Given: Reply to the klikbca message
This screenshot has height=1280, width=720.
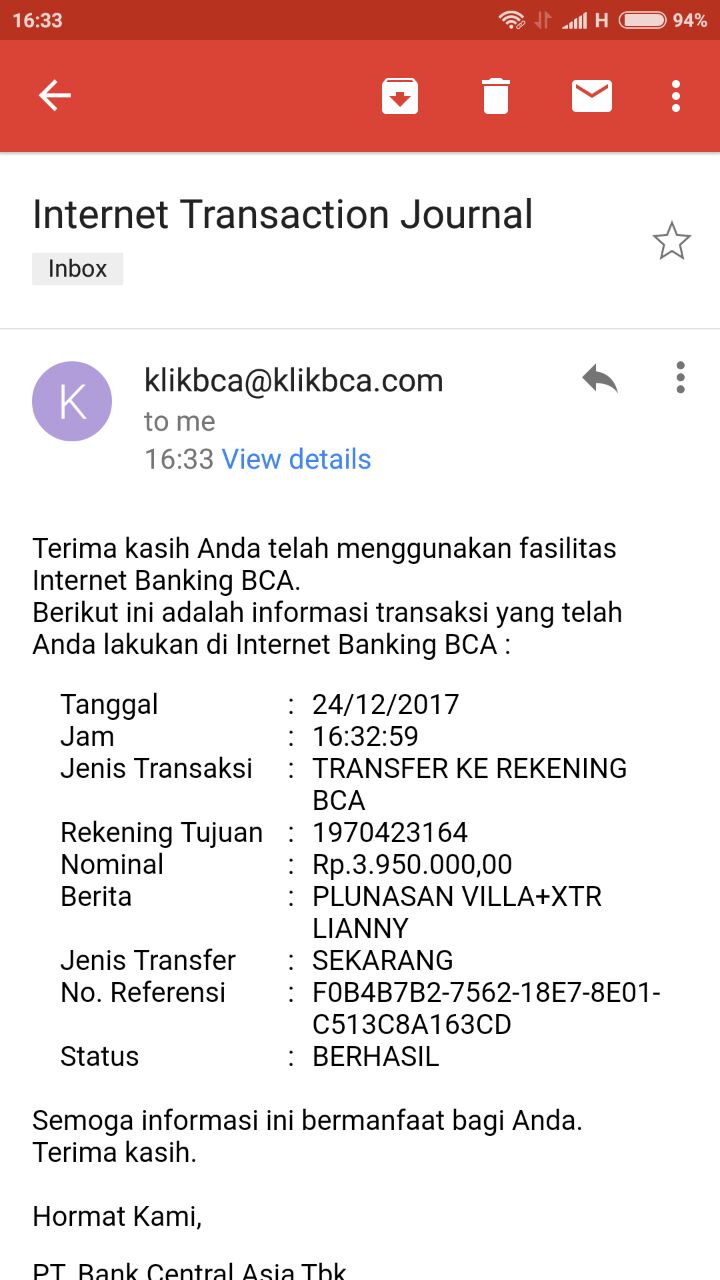Looking at the screenshot, I should pos(600,378).
